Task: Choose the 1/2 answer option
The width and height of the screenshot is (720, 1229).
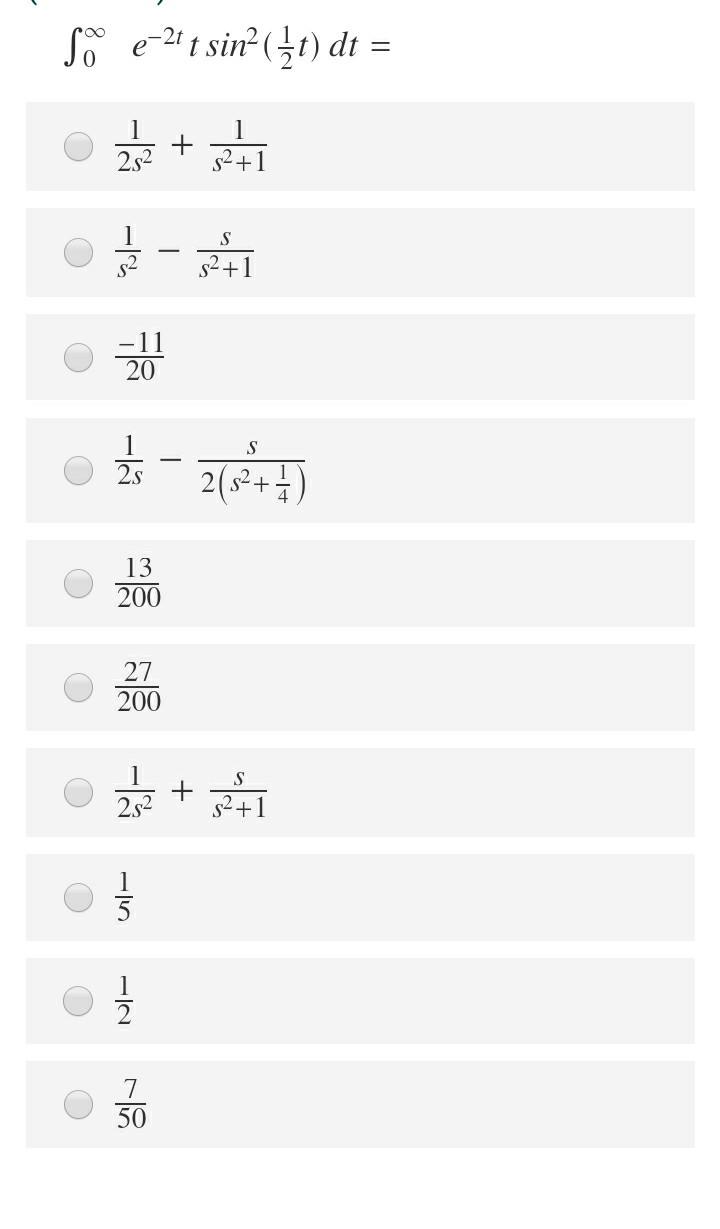Action: point(78,1000)
